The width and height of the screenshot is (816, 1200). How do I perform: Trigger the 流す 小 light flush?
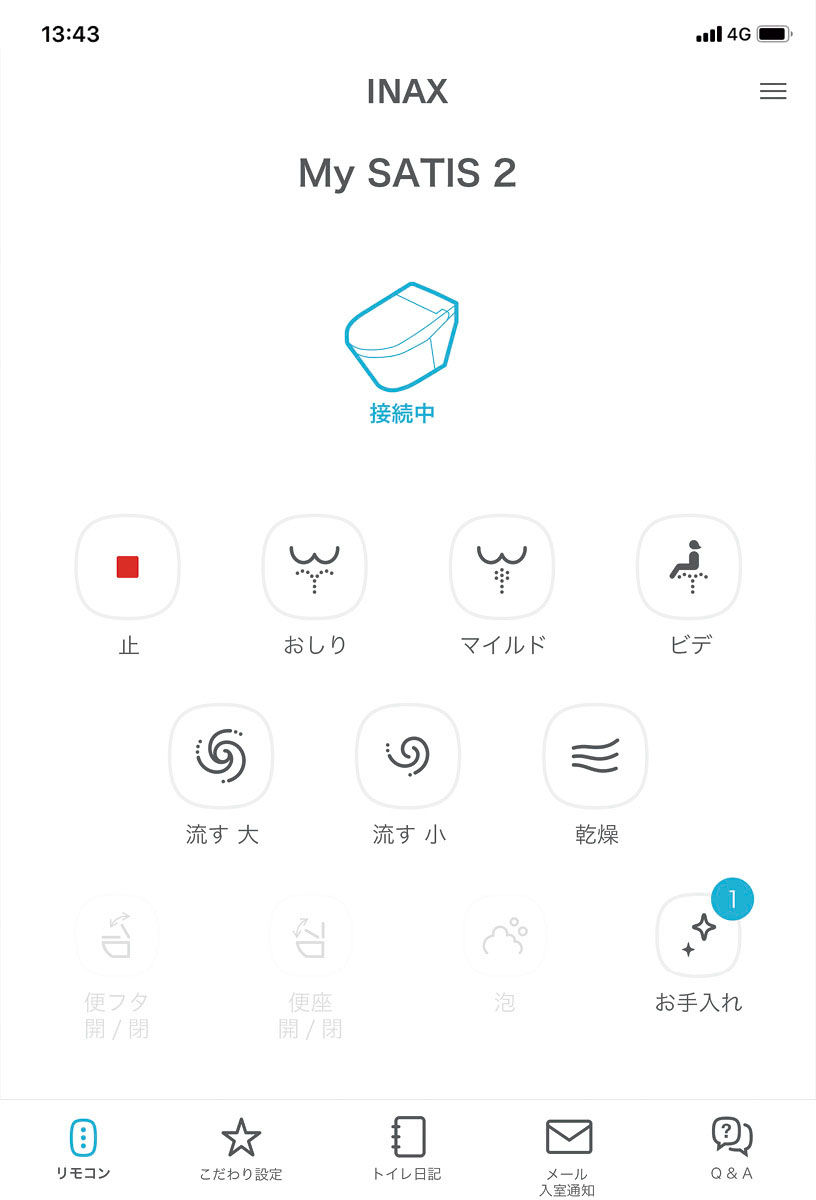(408, 756)
